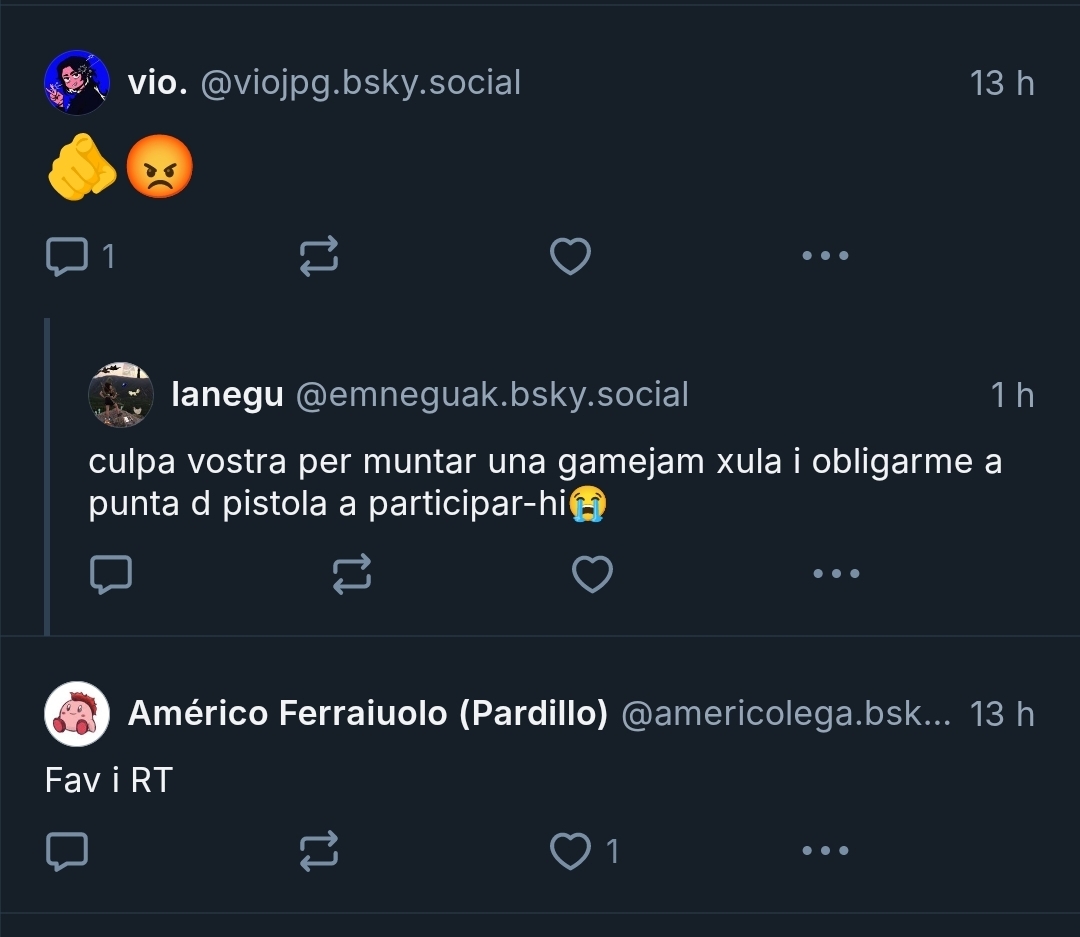Viewport: 1080px width, 937px height.
Task: View lanegu's profile picture
Action: (121, 395)
